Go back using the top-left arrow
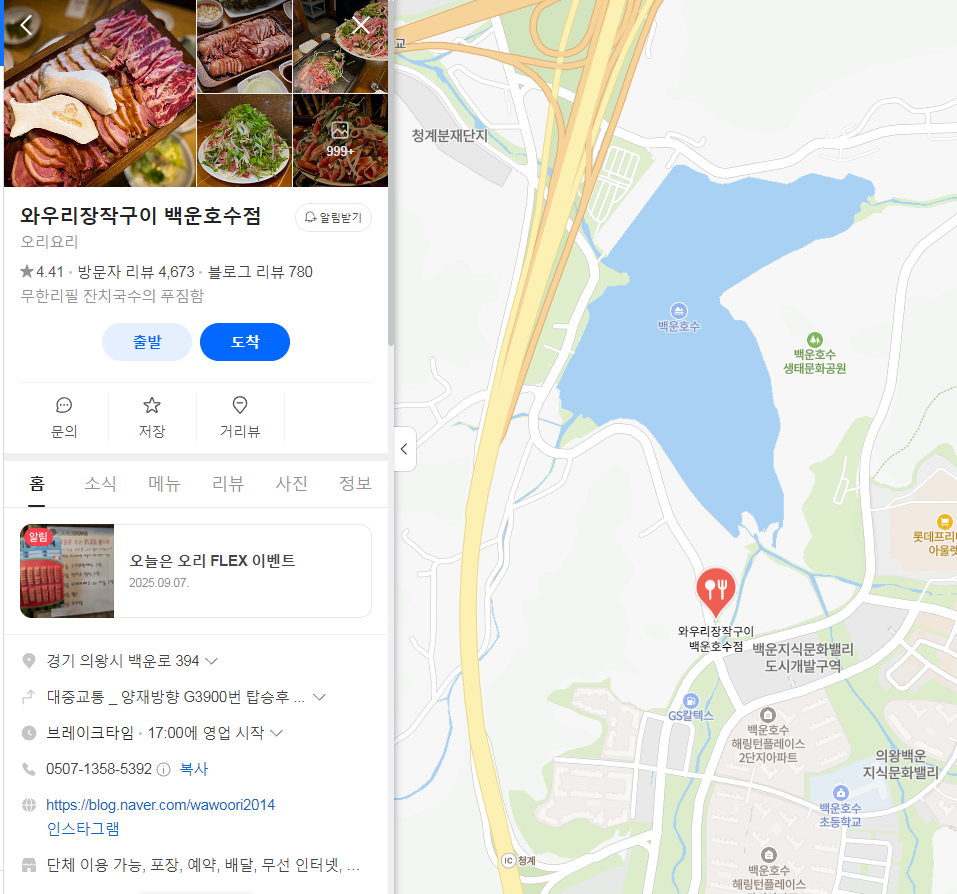Screen dimensions: 957x894 point(26,25)
